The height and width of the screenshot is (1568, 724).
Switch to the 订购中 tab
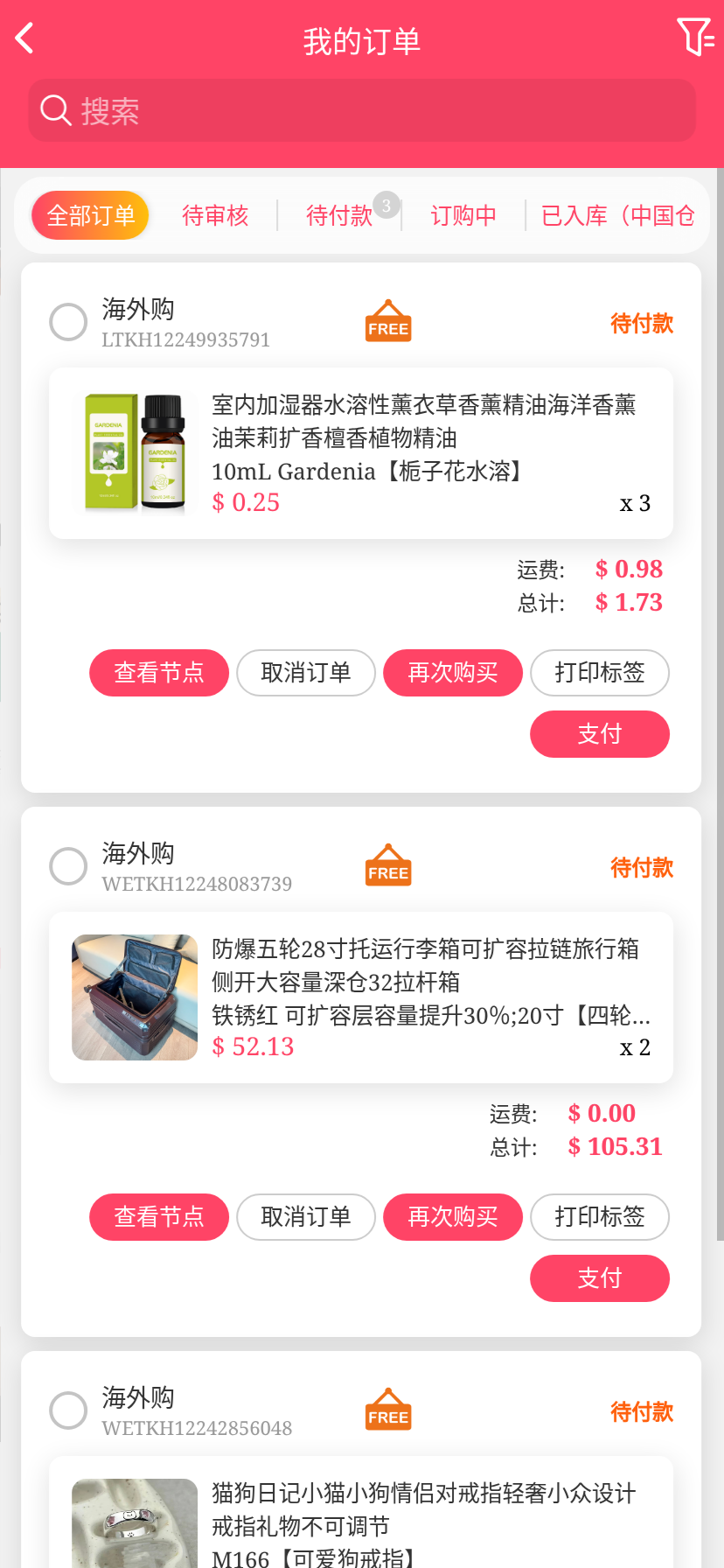(463, 215)
